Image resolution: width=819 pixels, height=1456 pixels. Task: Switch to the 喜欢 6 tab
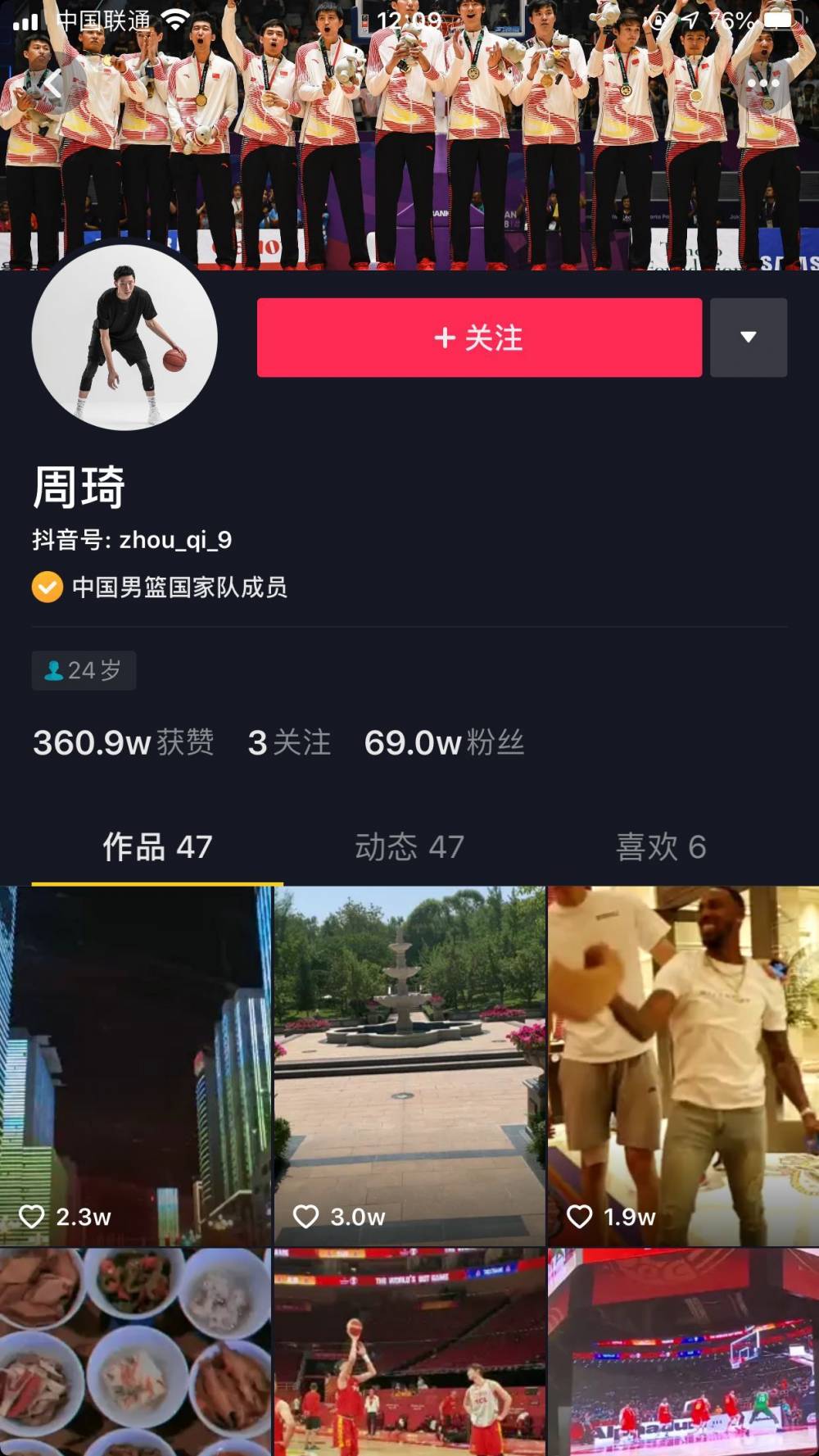[661, 847]
